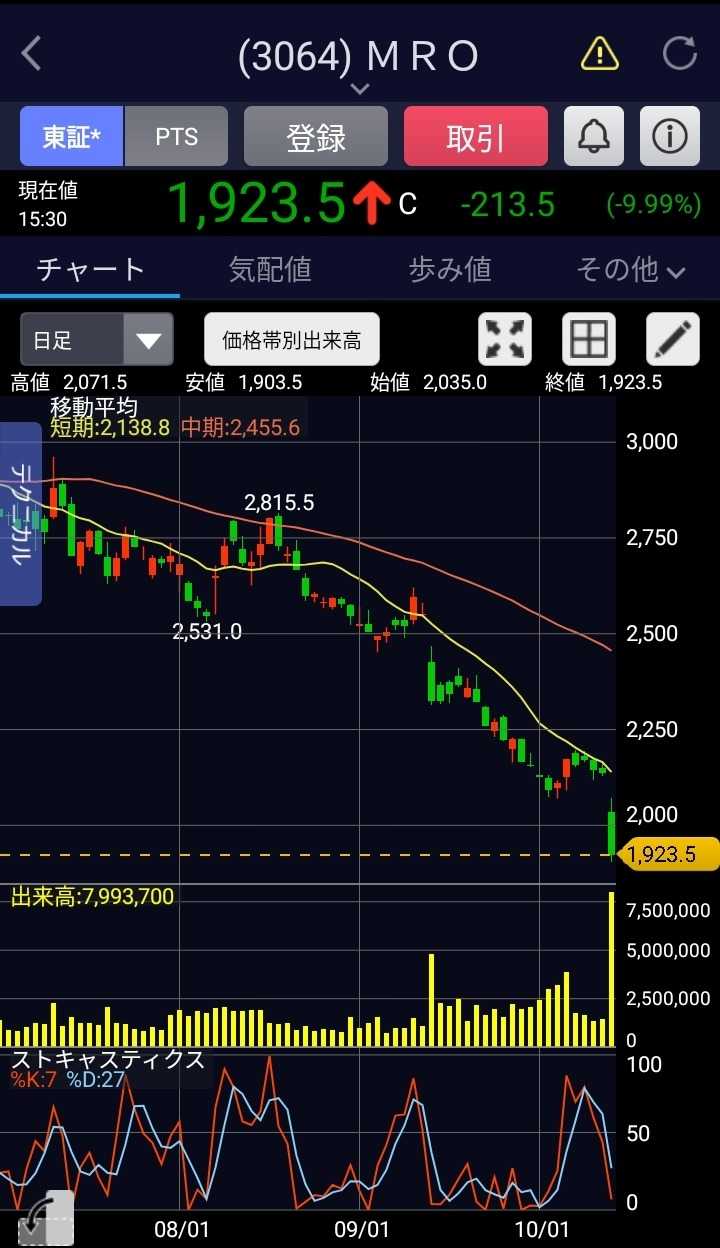Refresh the stock quote
The image size is (720, 1248).
[x=679, y=54]
